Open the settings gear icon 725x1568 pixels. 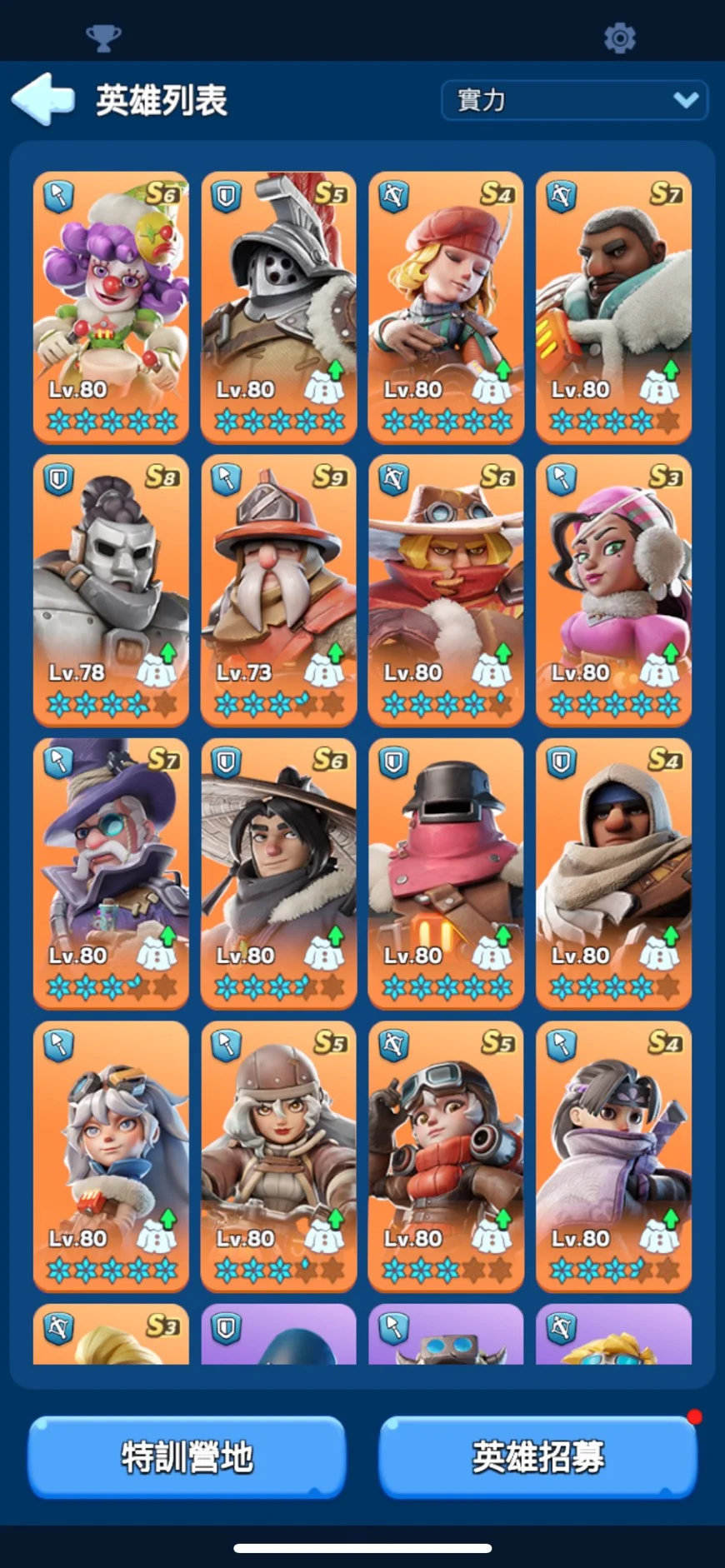click(619, 37)
